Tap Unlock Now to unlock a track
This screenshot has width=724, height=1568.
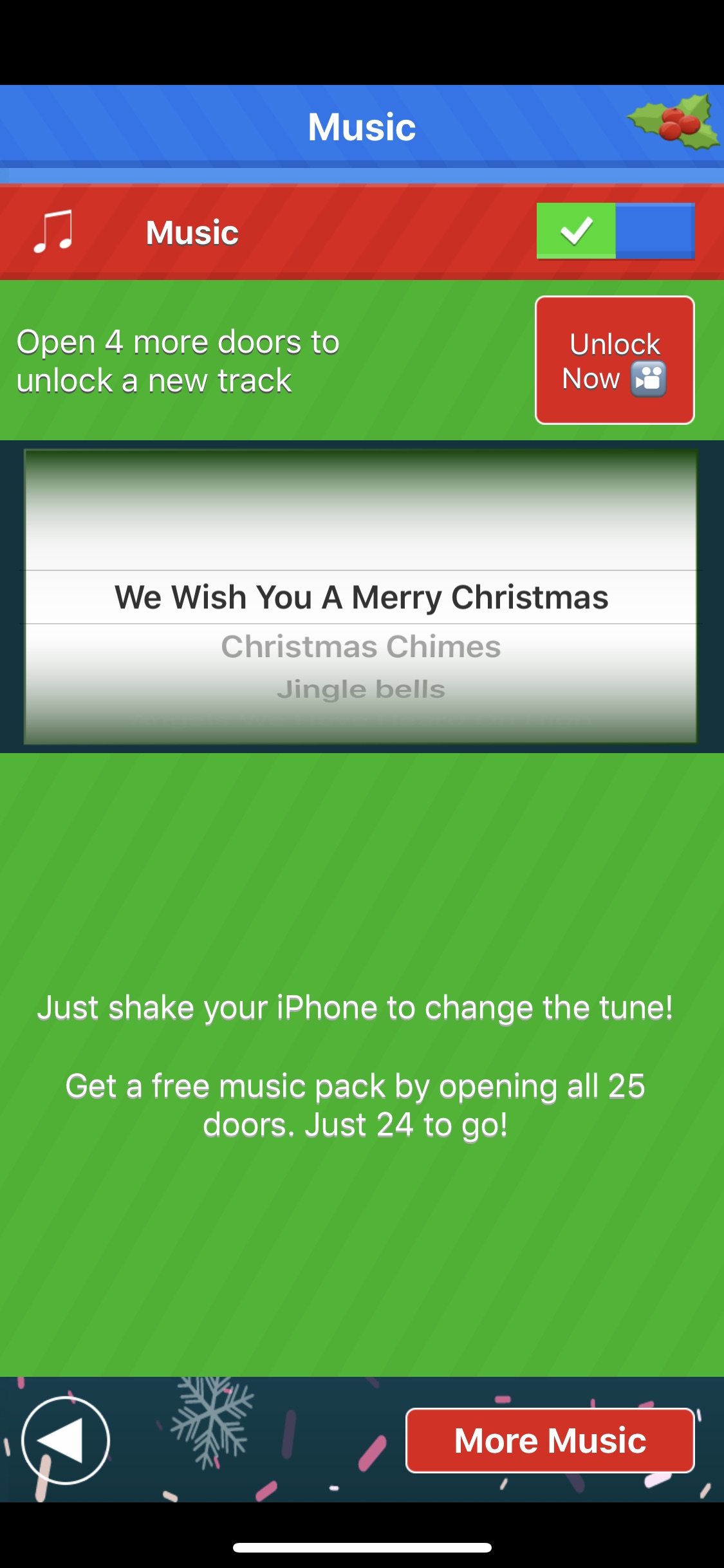click(x=615, y=360)
